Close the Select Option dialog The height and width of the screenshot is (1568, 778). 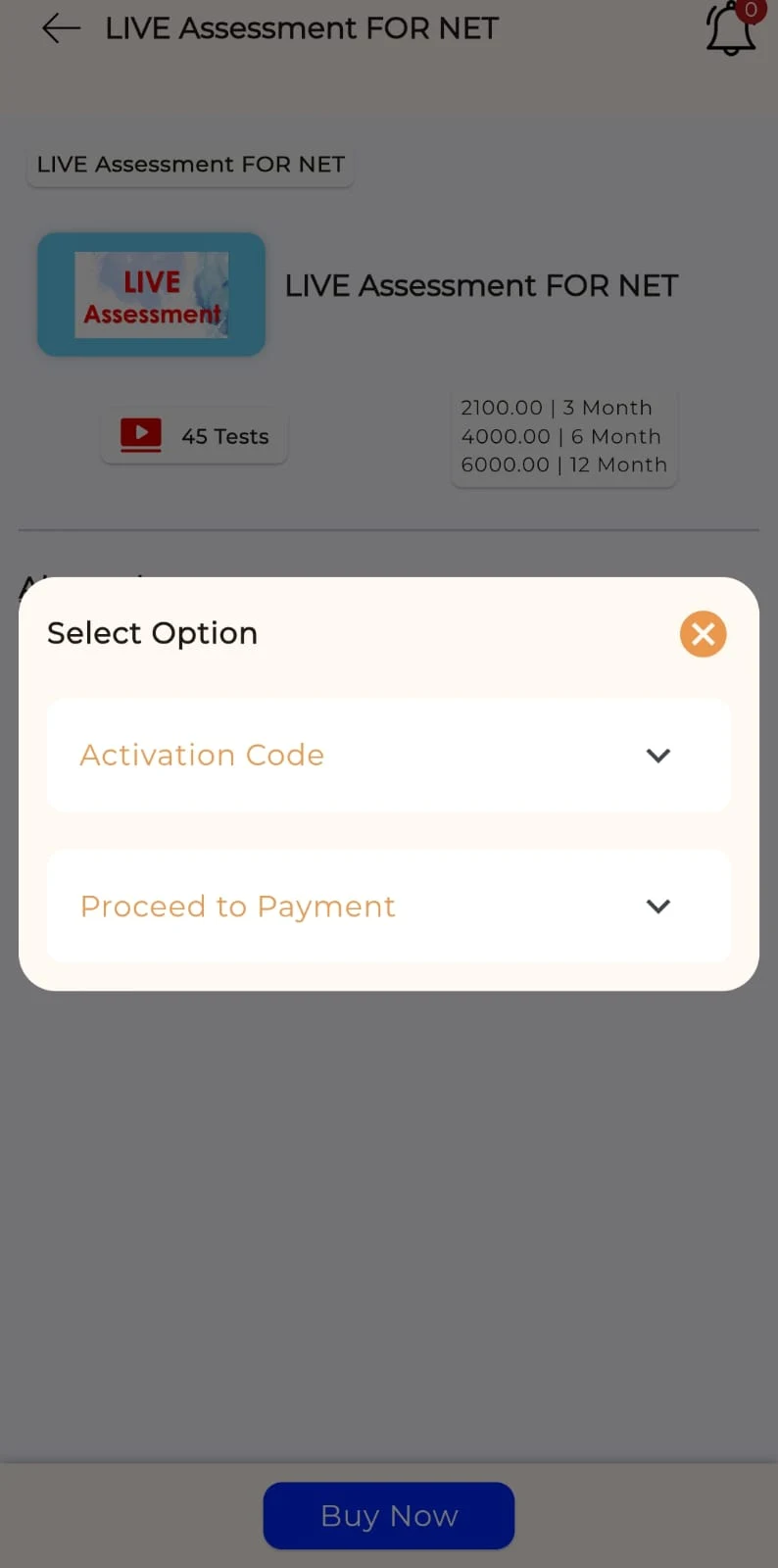tap(703, 634)
